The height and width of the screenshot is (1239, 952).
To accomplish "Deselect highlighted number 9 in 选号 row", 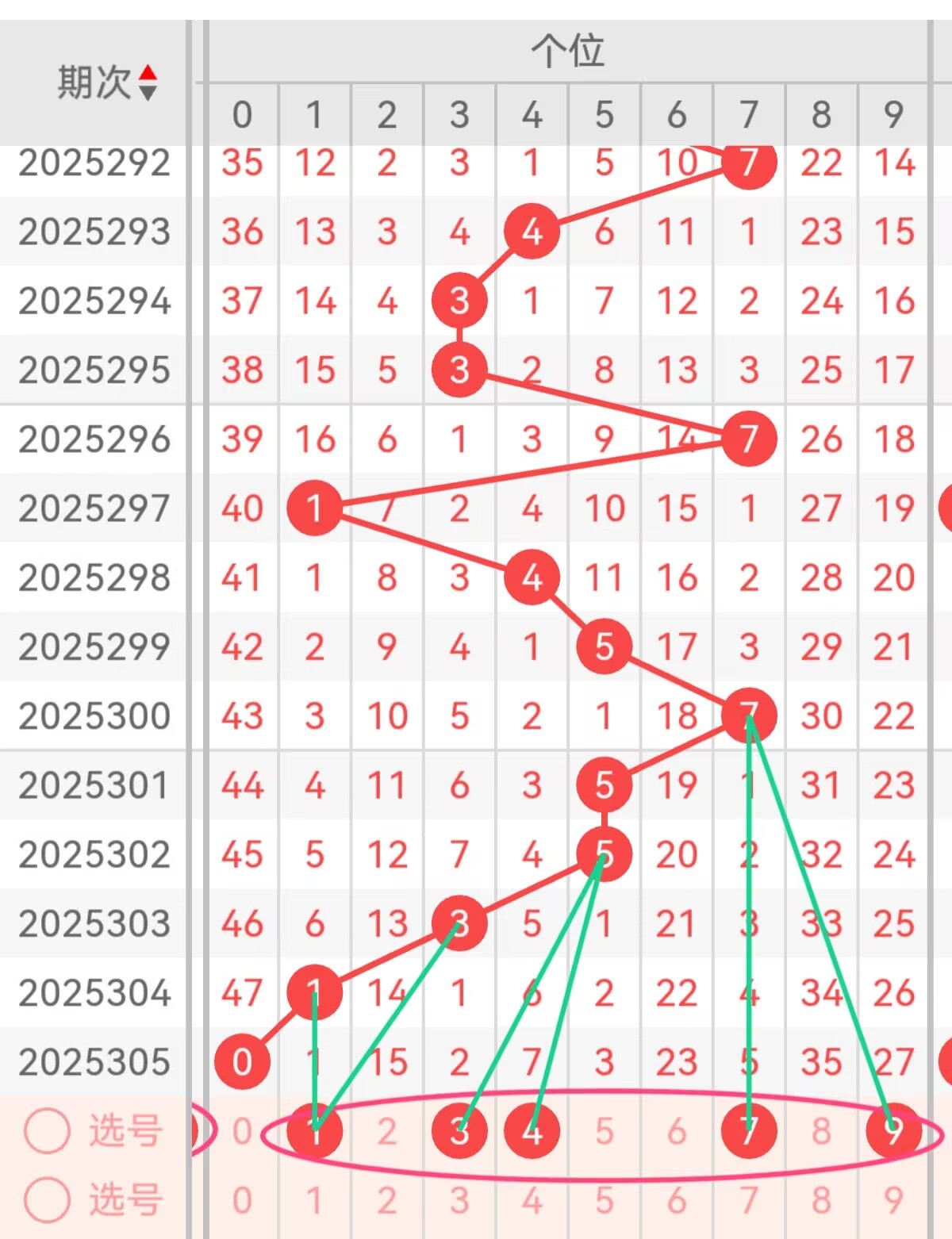I will click(893, 1131).
